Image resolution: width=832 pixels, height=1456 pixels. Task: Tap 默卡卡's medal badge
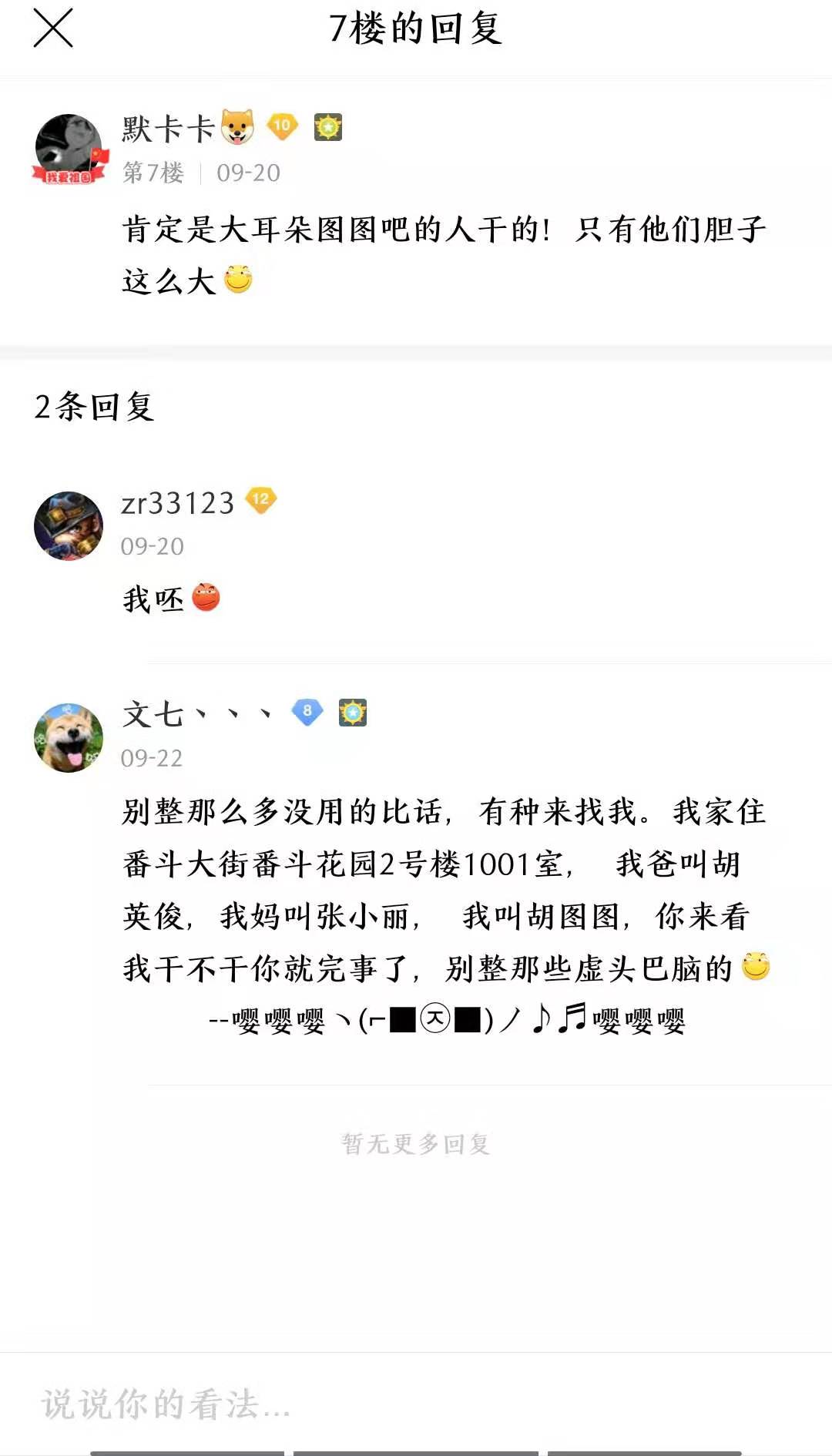point(327,126)
